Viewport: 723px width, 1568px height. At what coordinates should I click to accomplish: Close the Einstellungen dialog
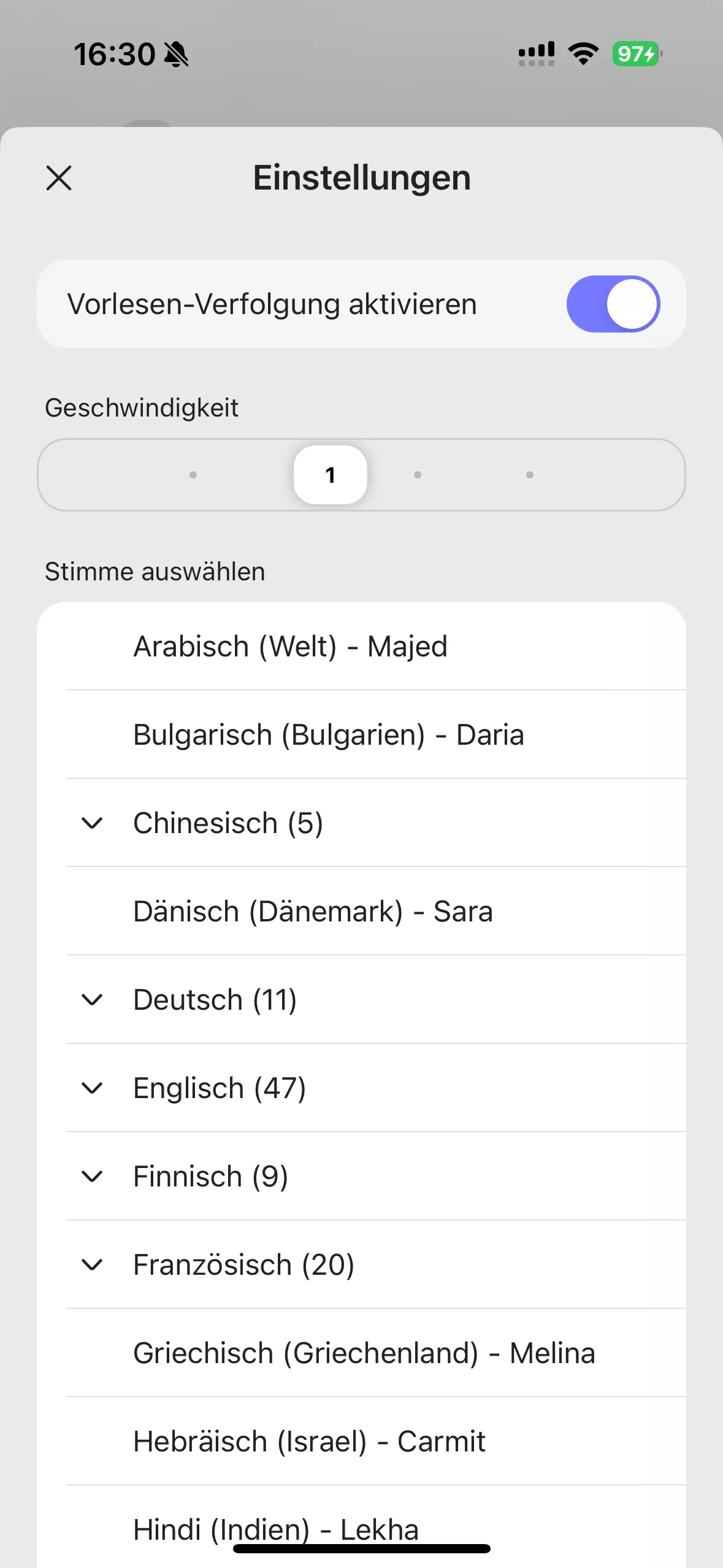pos(58,179)
